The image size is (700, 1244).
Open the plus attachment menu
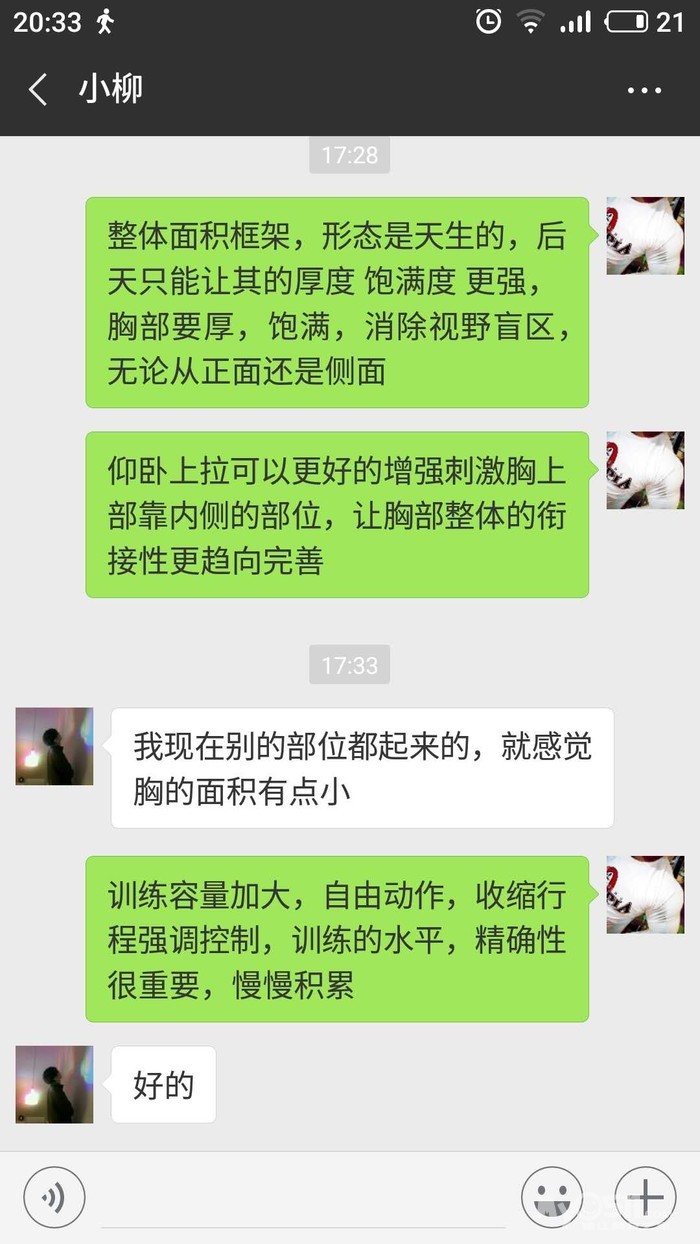click(645, 1196)
